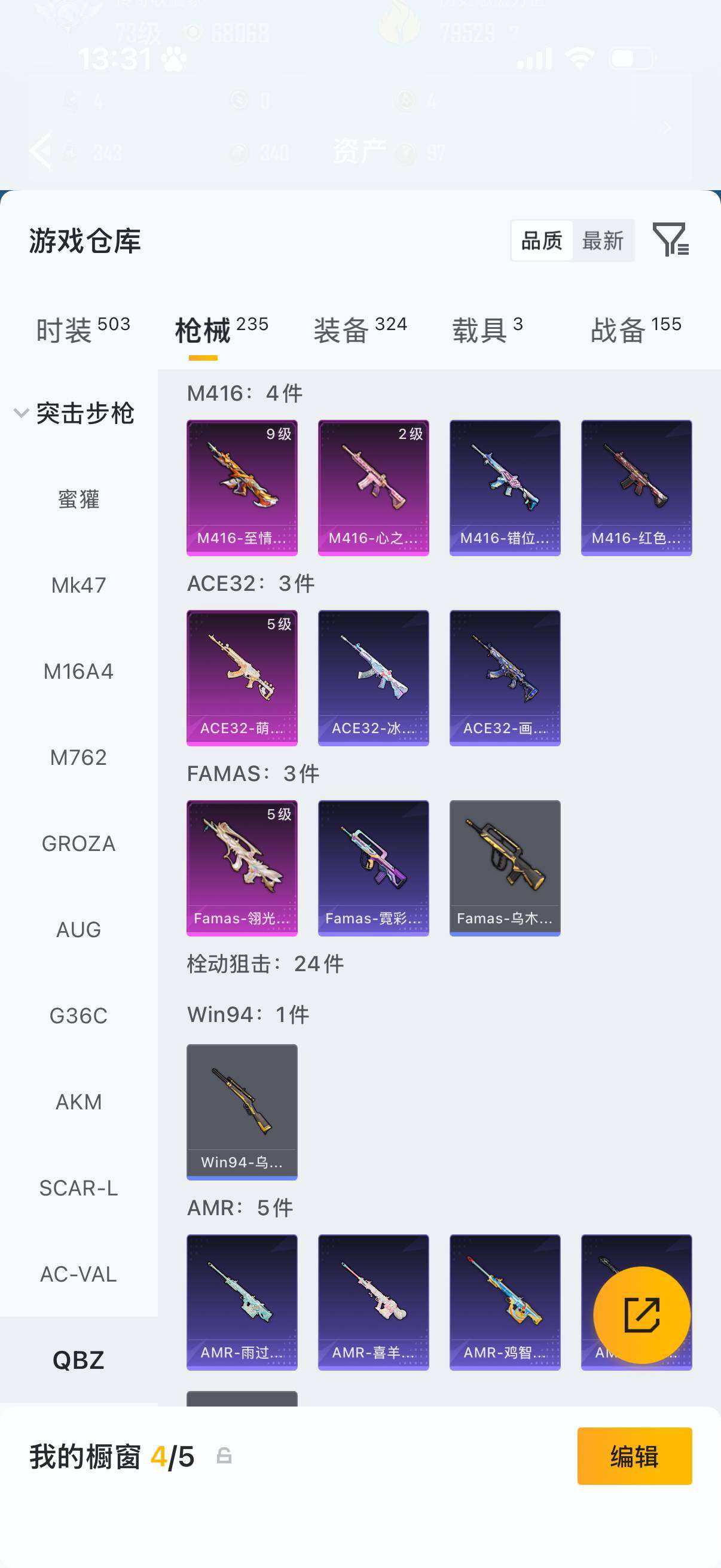Tap the orange share floating button
721x1568 pixels.
point(641,1315)
